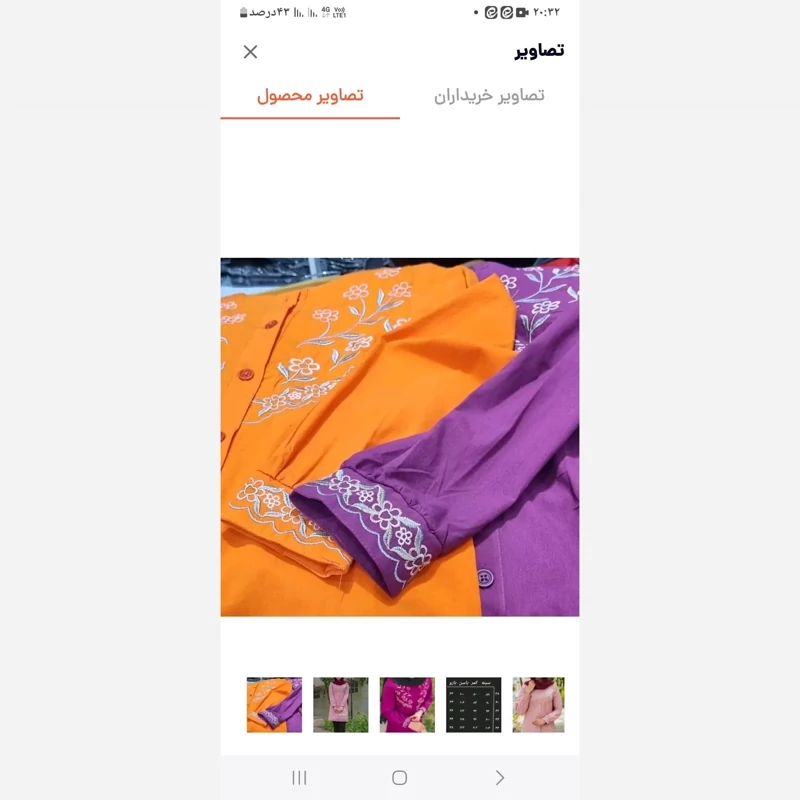Show the magenta embroidered shirt thumbnail
This screenshot has height=800, width=800.
(x=407, y=705)
